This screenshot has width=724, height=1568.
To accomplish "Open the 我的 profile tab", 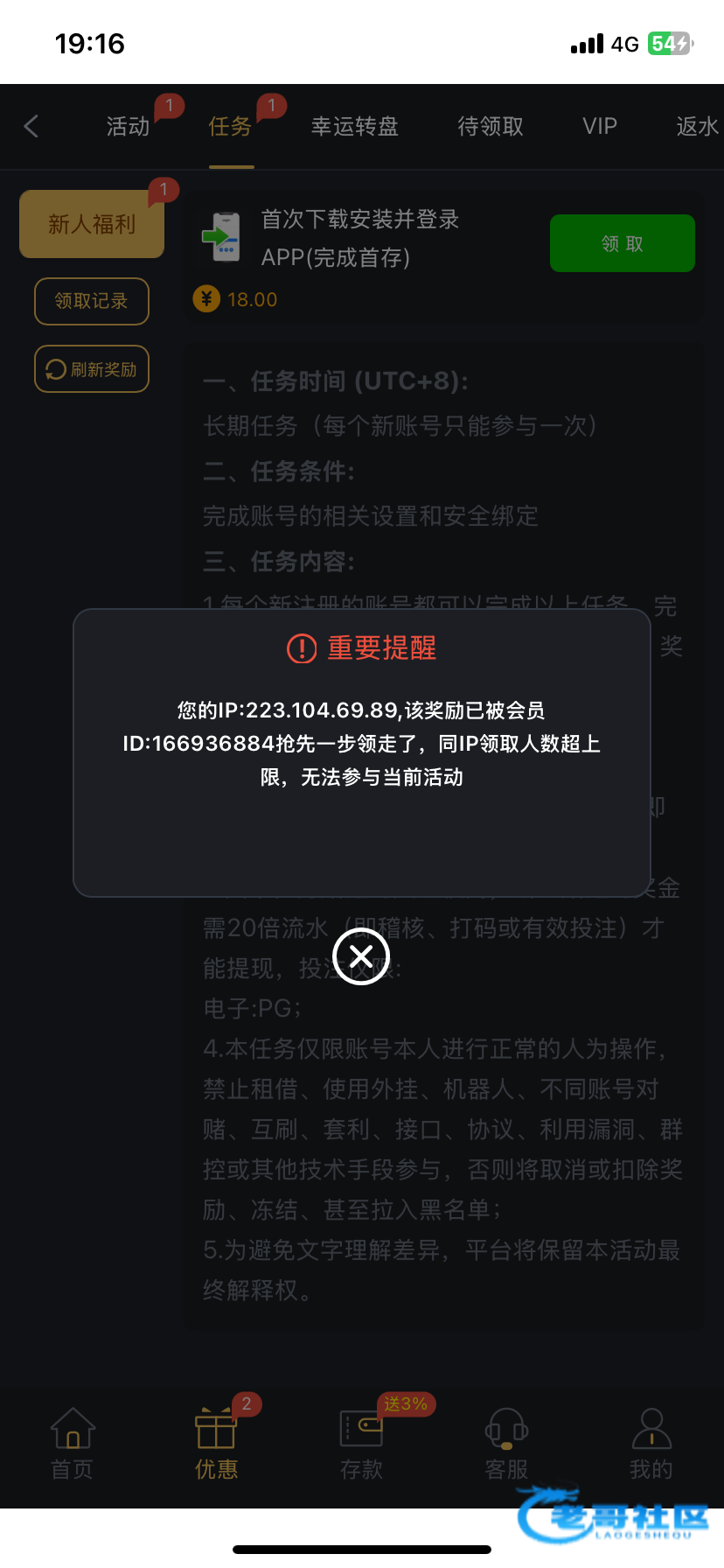I will 651,1444.
